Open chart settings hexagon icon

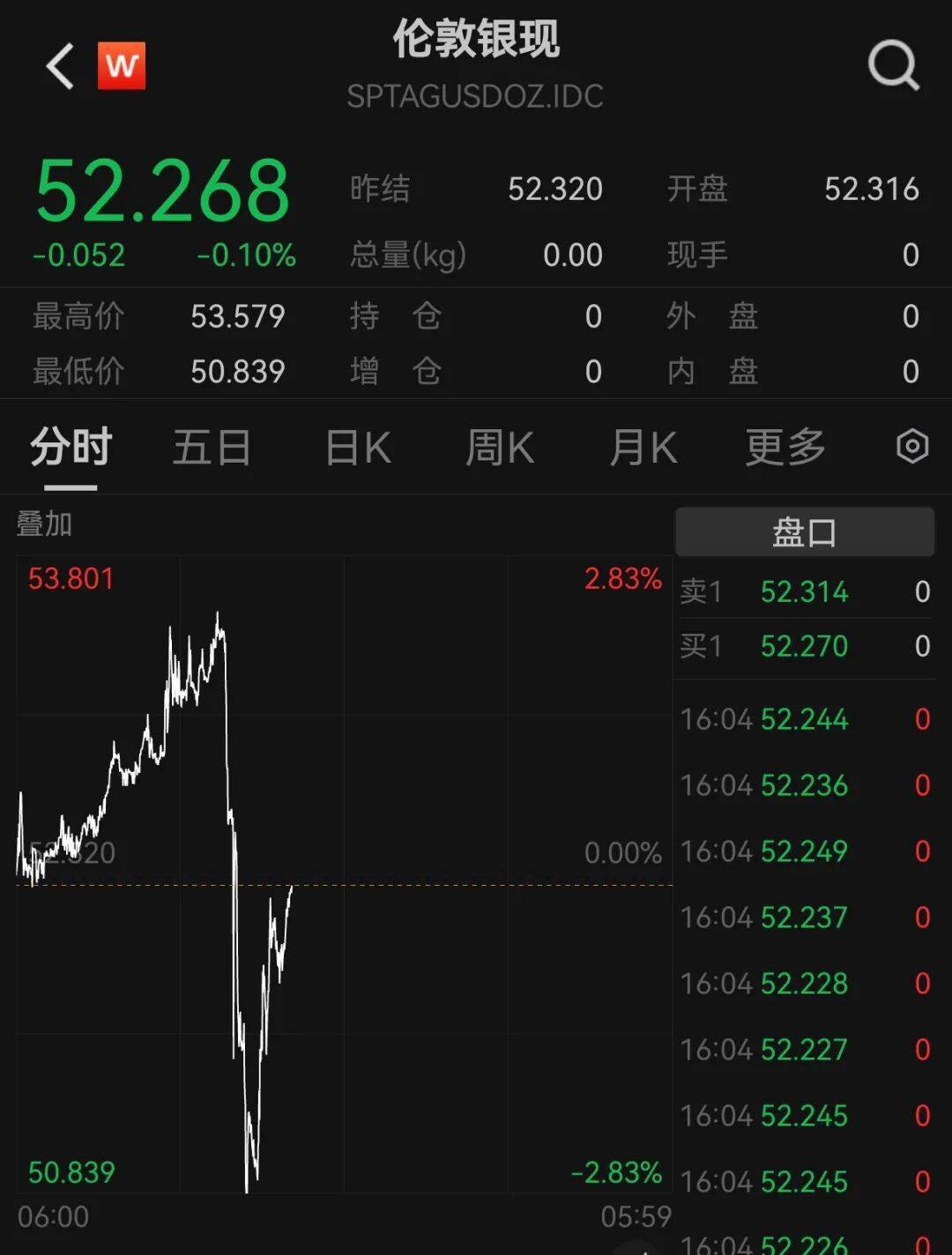(912, 447)
